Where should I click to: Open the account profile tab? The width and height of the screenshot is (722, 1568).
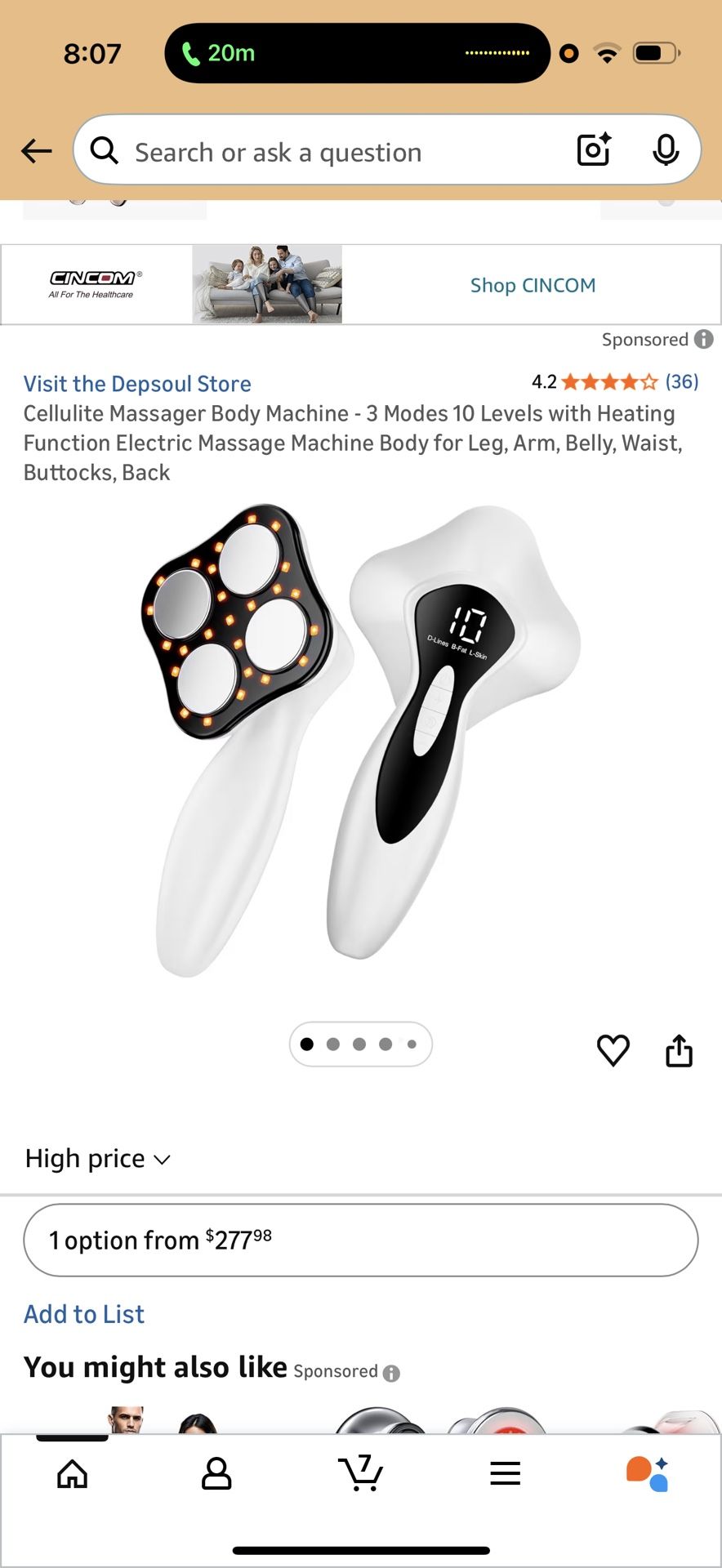coord(216,1474)
